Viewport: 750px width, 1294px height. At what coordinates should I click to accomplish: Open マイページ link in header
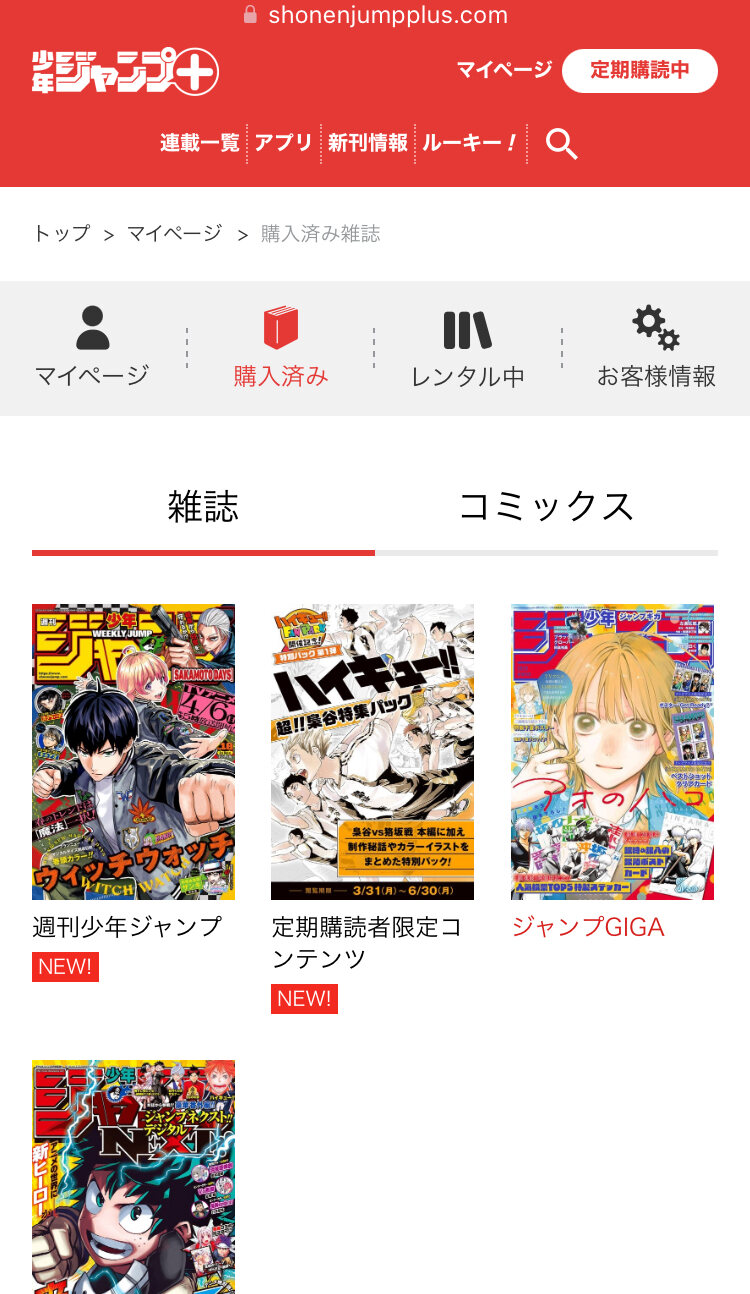click(504, 69)
